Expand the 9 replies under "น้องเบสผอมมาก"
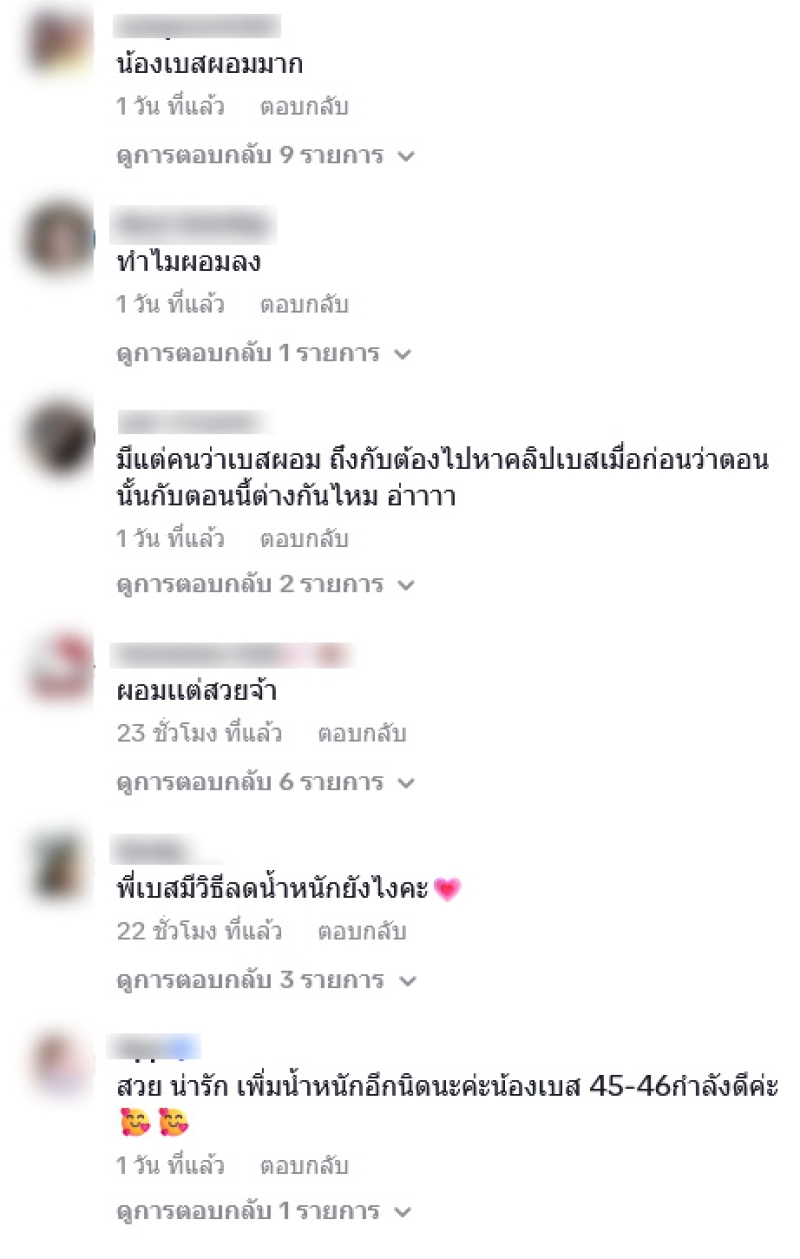This screenshot has height=1259, width=800. tap(264, 156)
